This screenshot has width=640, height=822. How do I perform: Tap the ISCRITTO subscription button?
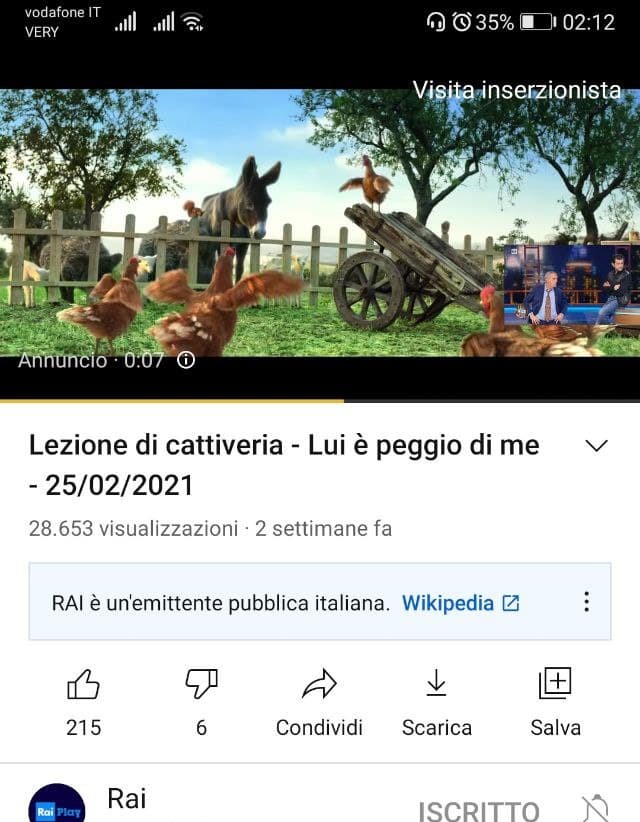tap(479, 810)
